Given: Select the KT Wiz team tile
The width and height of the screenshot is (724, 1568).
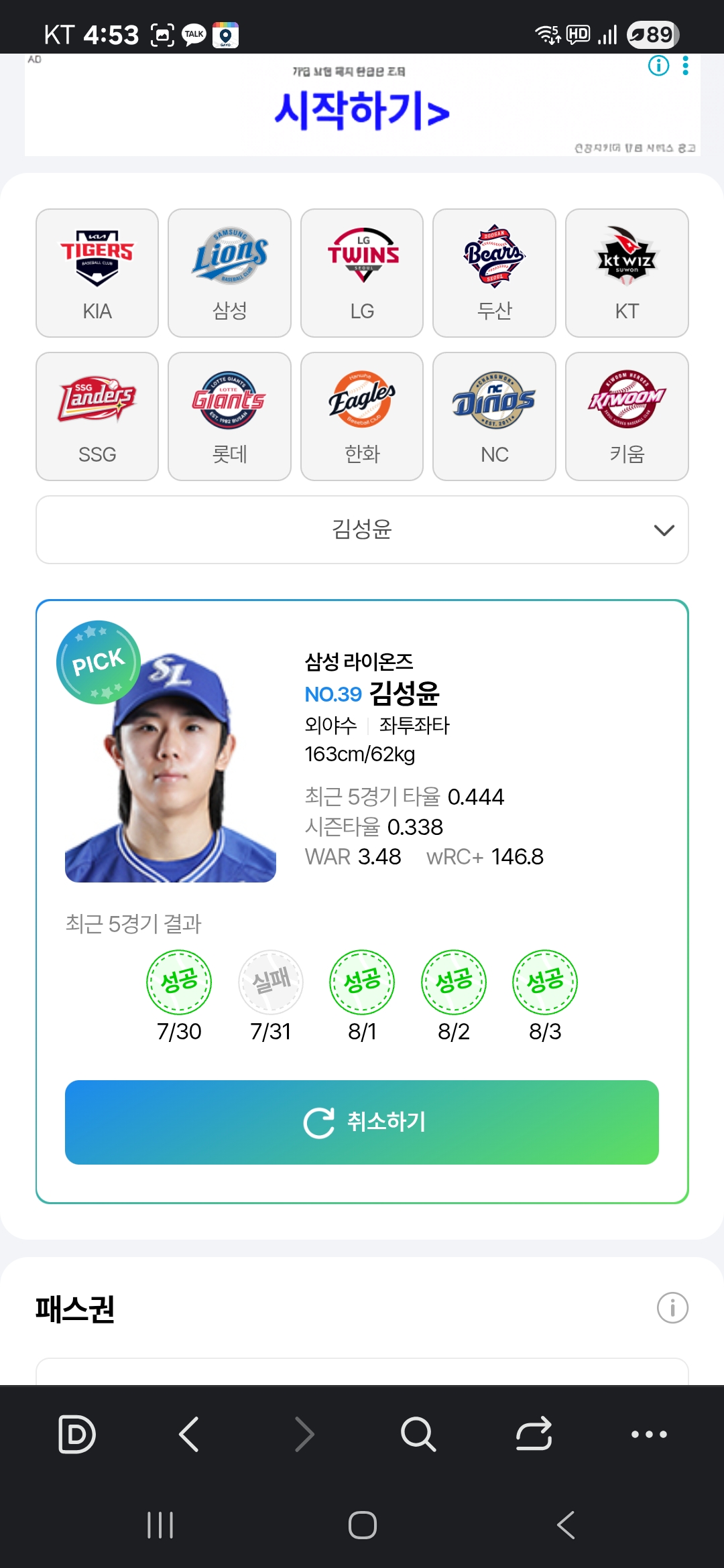Looking at the screenshot, I should 627,273.
